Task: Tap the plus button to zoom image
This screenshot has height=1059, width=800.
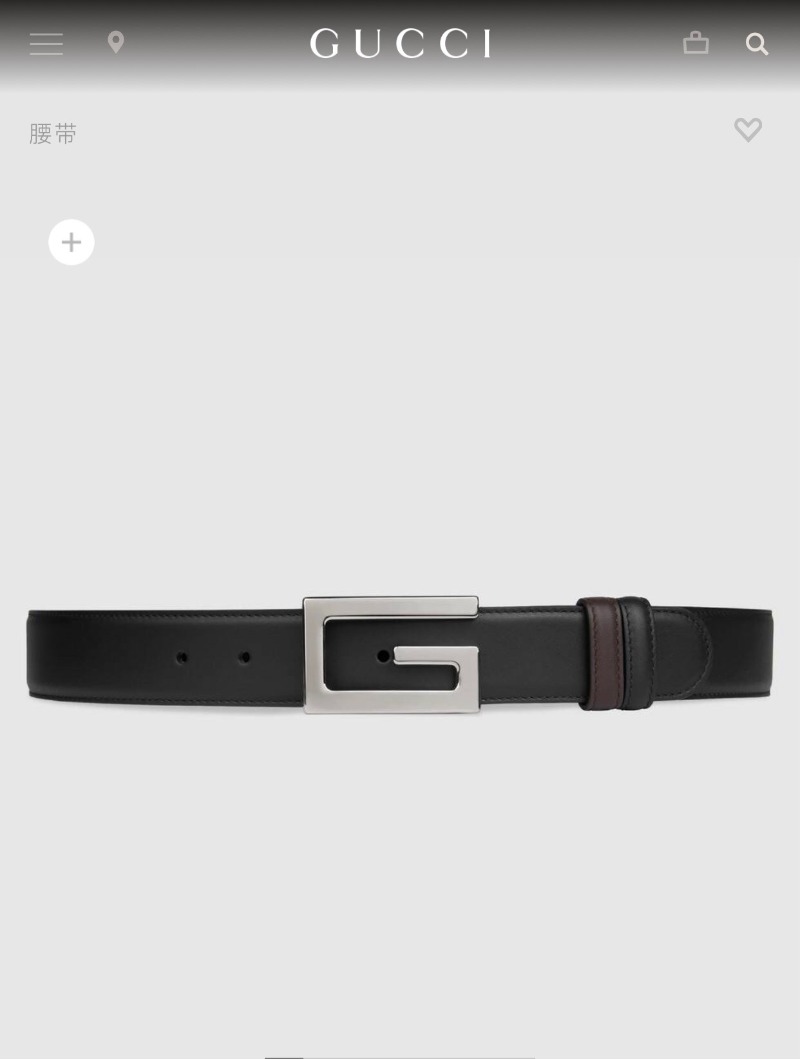Action: (72, 242)
